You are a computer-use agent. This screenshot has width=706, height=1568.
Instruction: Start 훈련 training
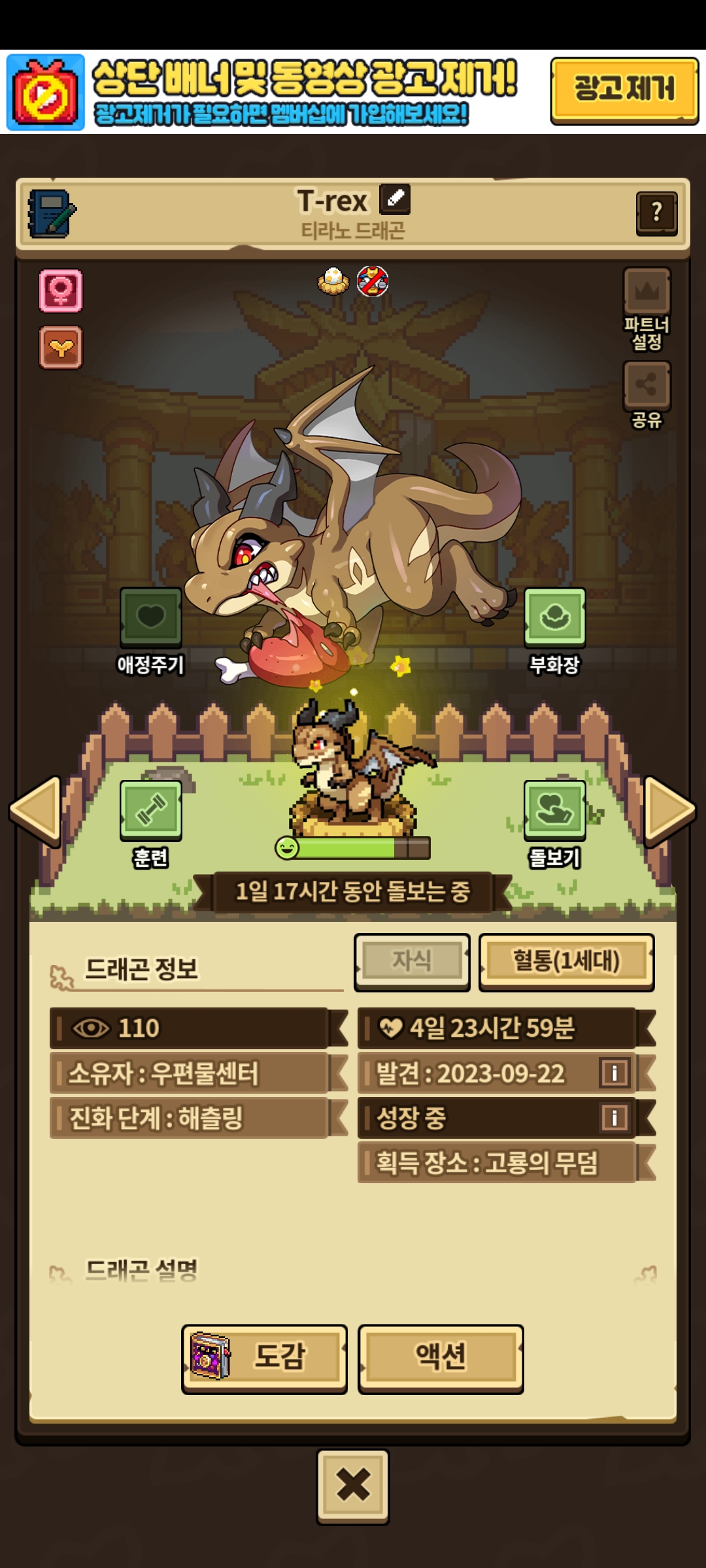(151, 825)
